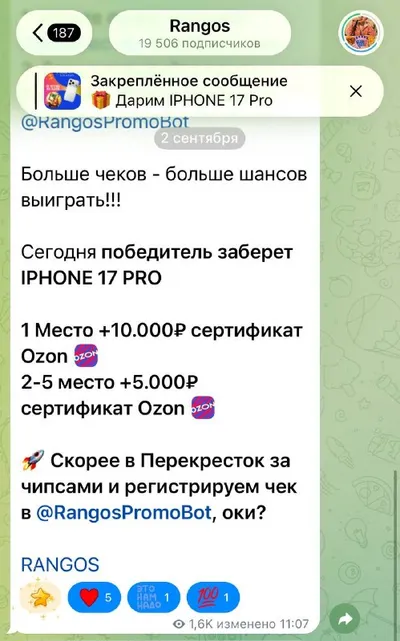React with the 100 emoji chip

213,597
